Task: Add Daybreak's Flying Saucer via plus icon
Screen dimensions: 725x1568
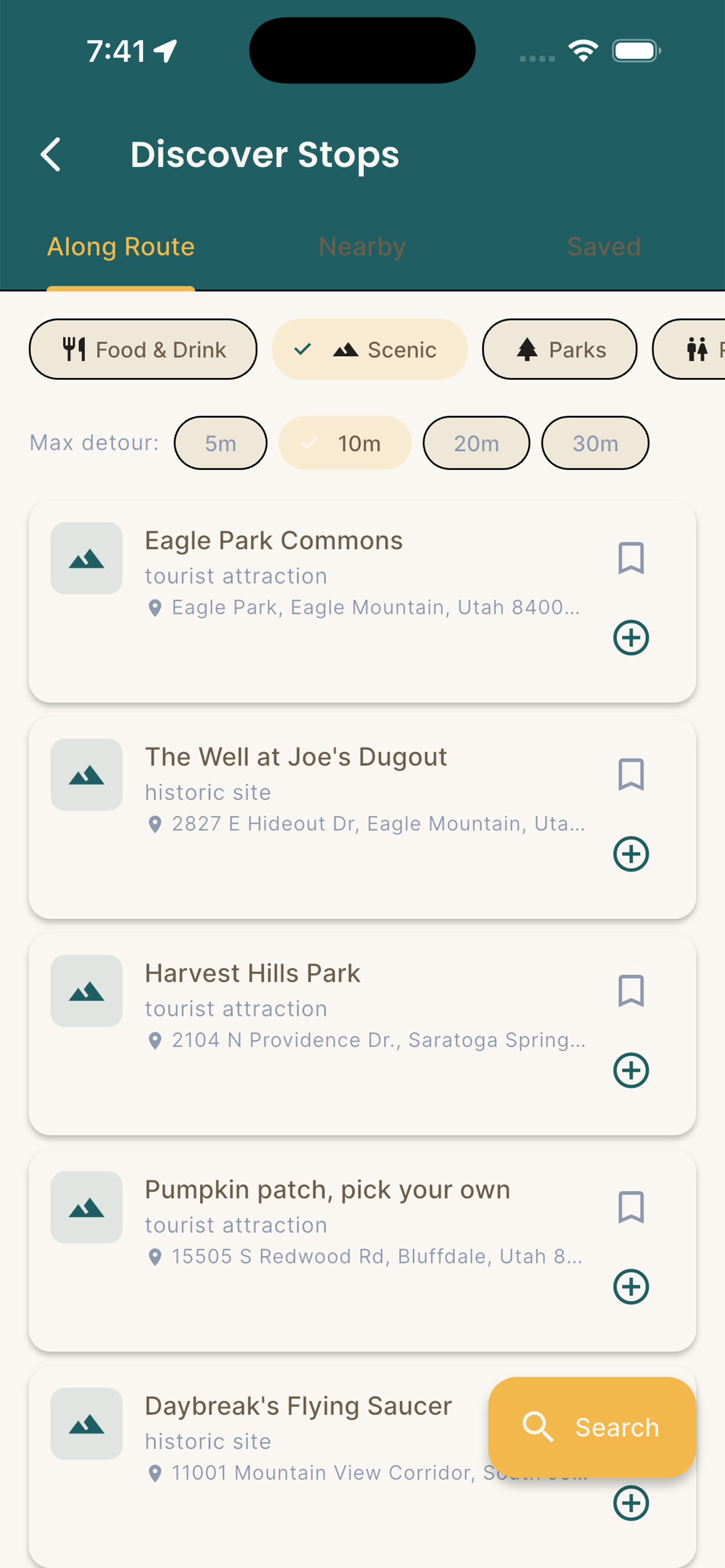Action: (631, 1504)
